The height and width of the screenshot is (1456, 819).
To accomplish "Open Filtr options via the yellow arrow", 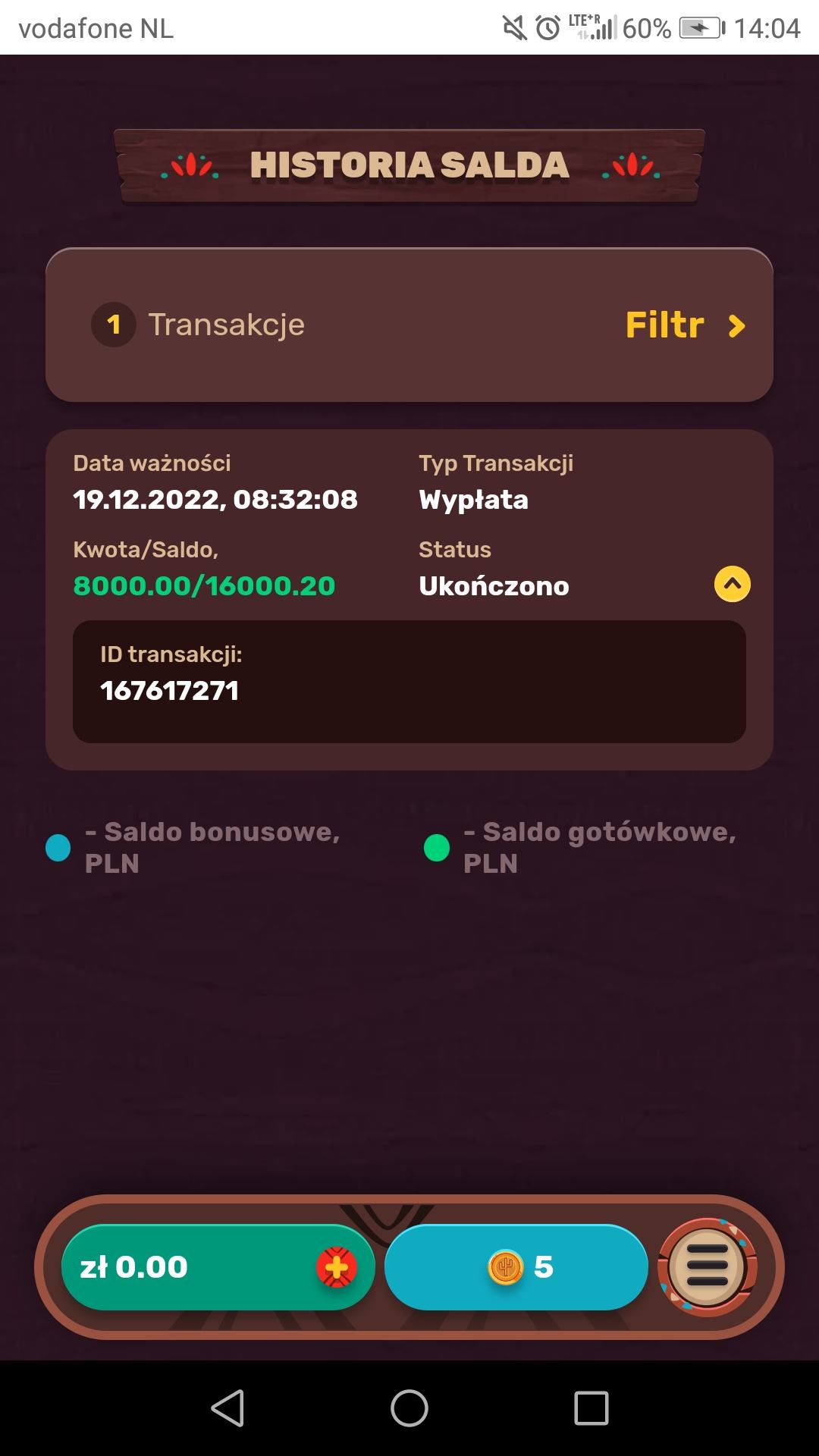I will 734,326.
